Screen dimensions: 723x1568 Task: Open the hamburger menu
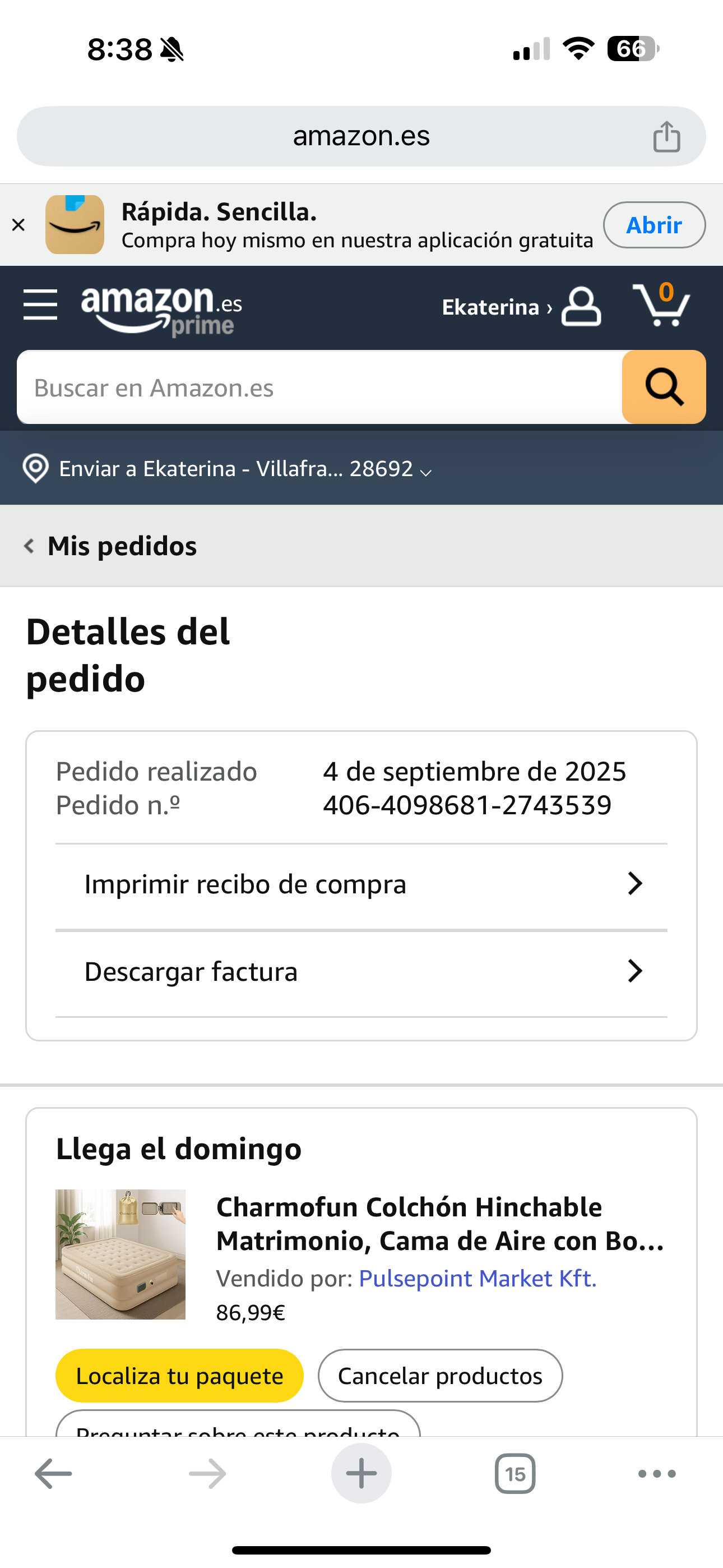(x=40, y=305)
